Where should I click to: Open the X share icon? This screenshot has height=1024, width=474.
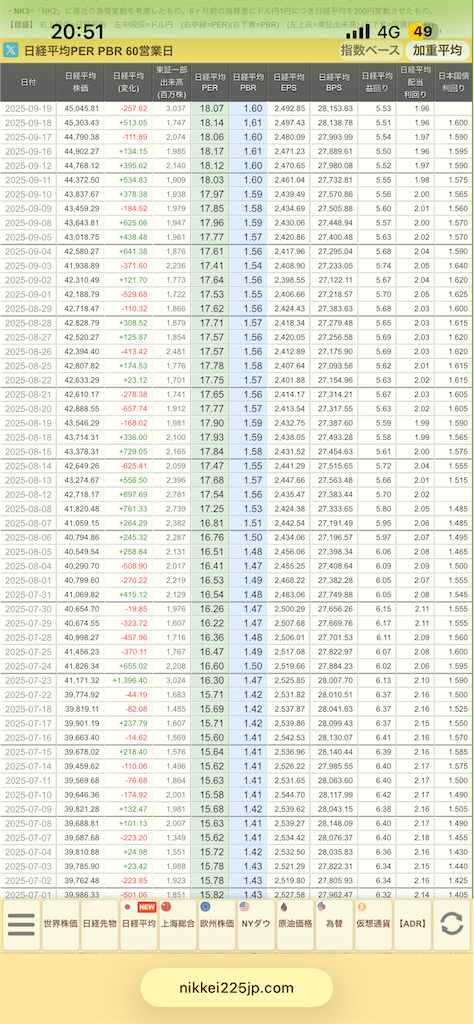click(11, 50)
